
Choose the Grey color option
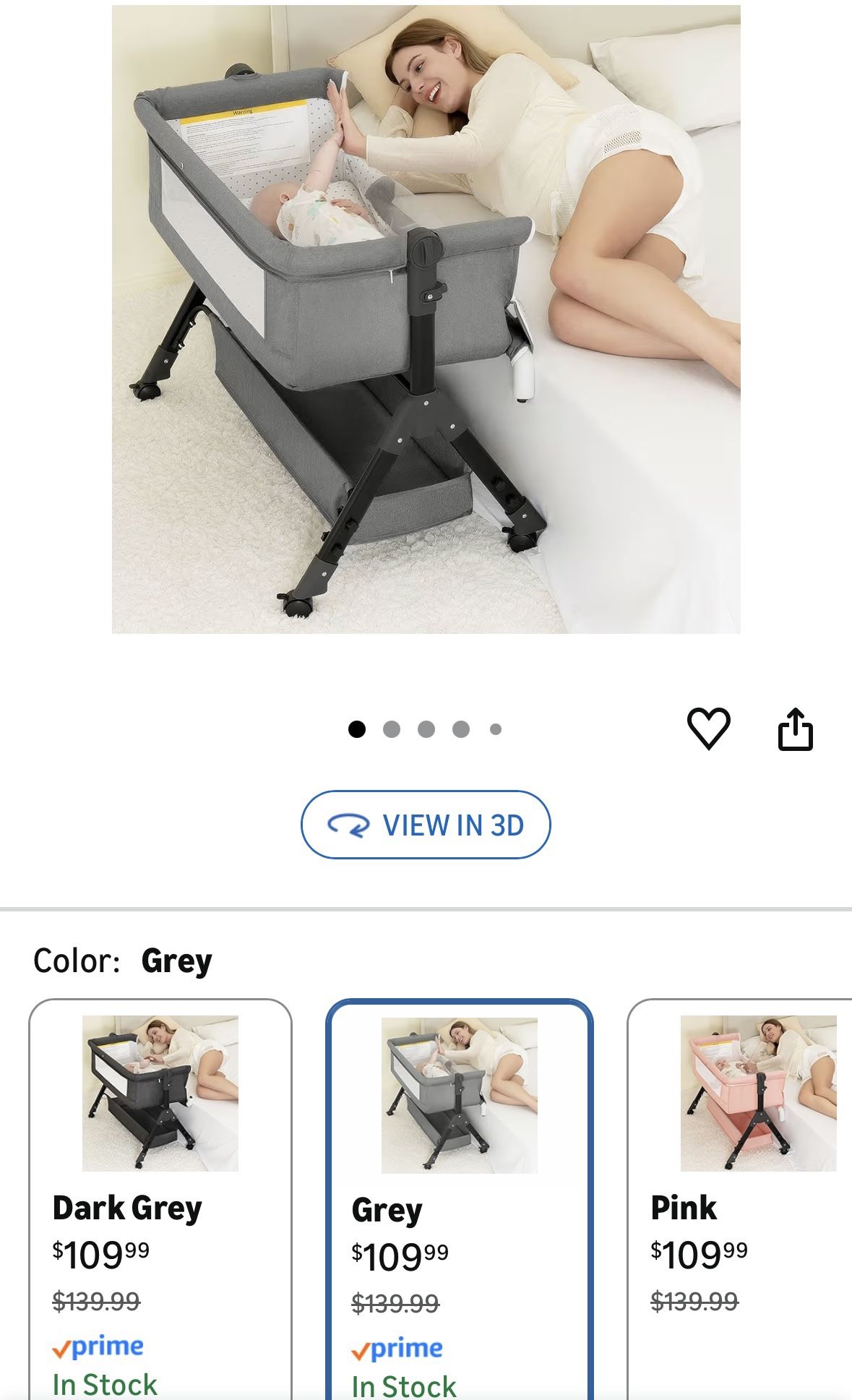click(x=459, y=1200)
